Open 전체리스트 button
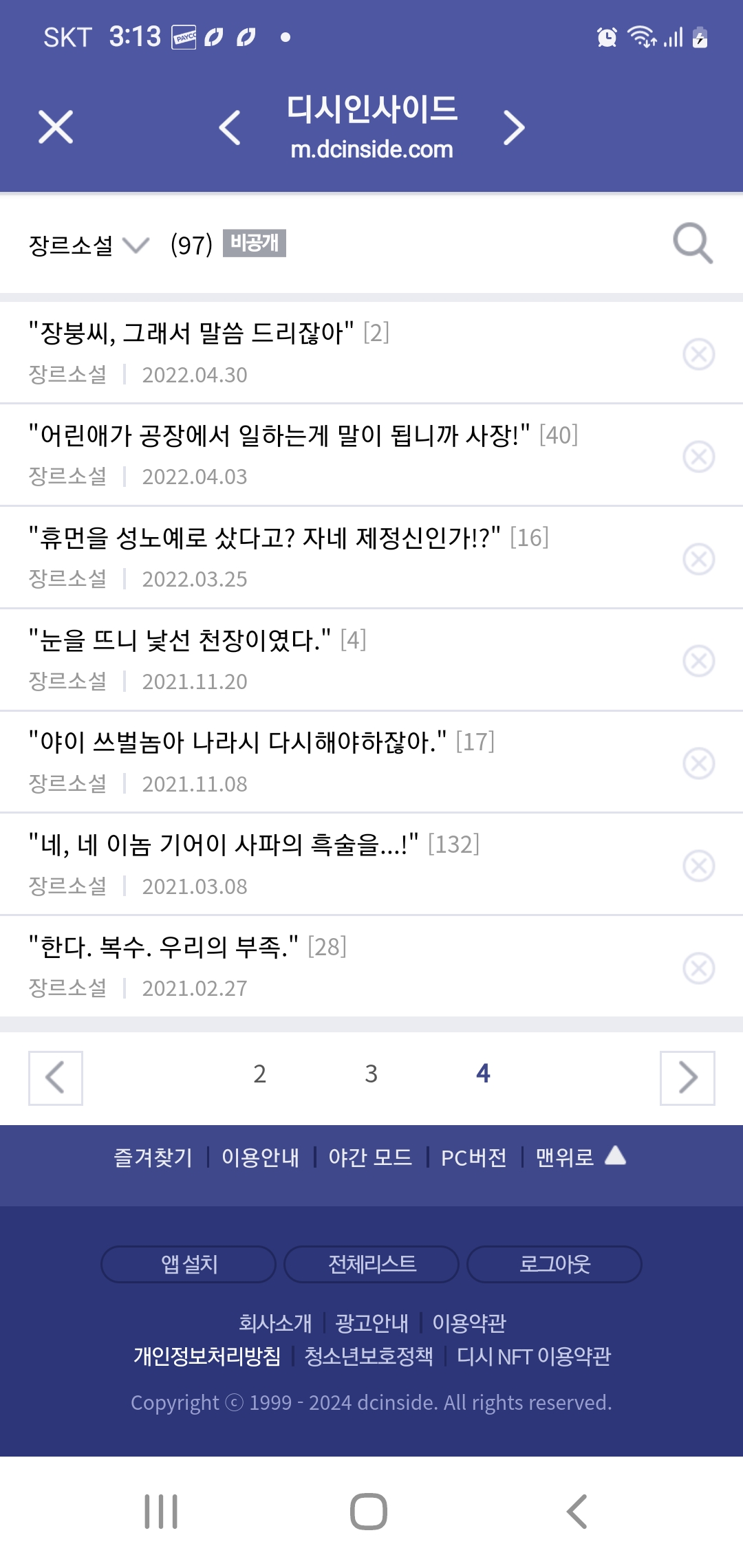This screenshot has height=1568, width=743. coord(371,1264)
